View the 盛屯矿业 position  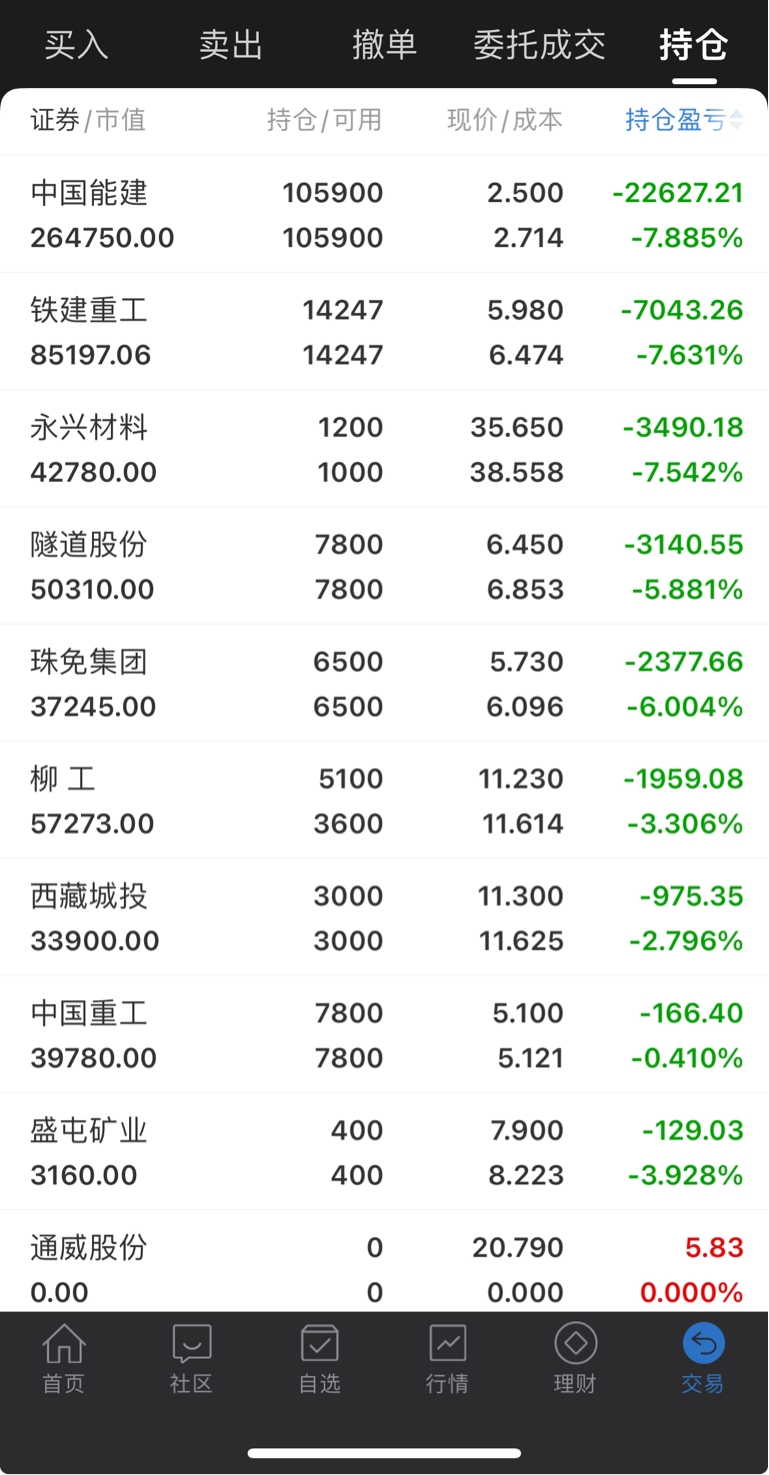pos(384,1150)
